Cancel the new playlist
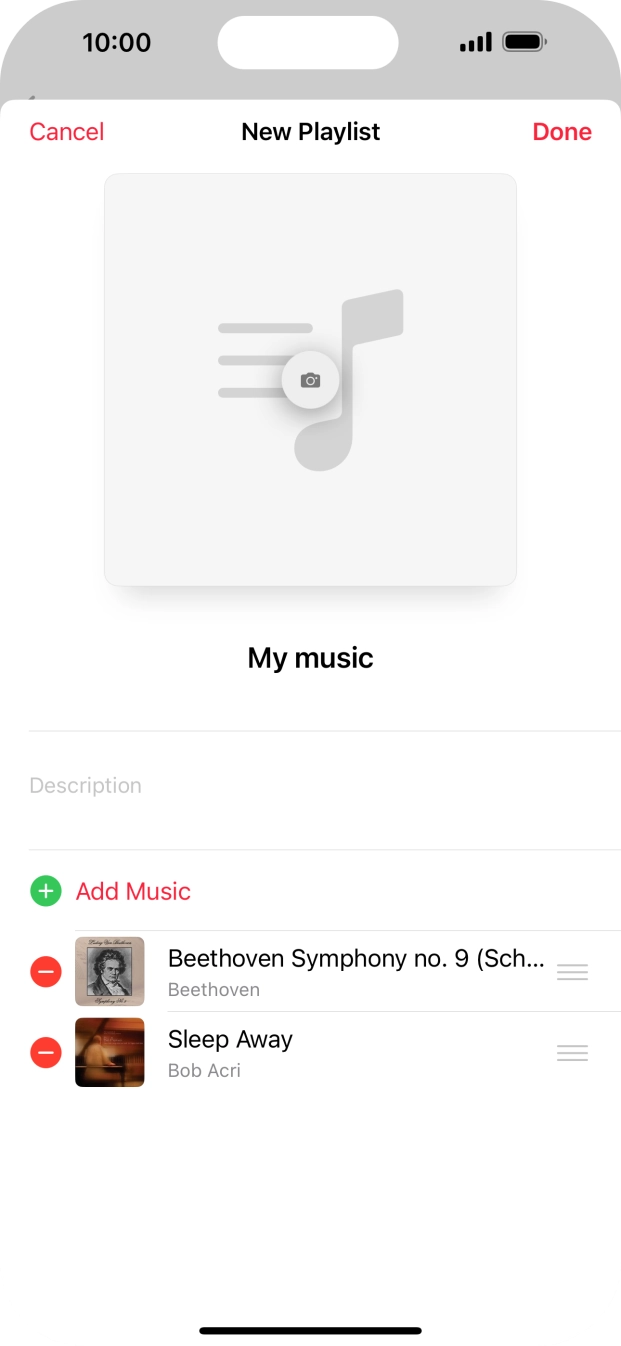This screenshot has height=1346, width=621. (x=67, y=132)
